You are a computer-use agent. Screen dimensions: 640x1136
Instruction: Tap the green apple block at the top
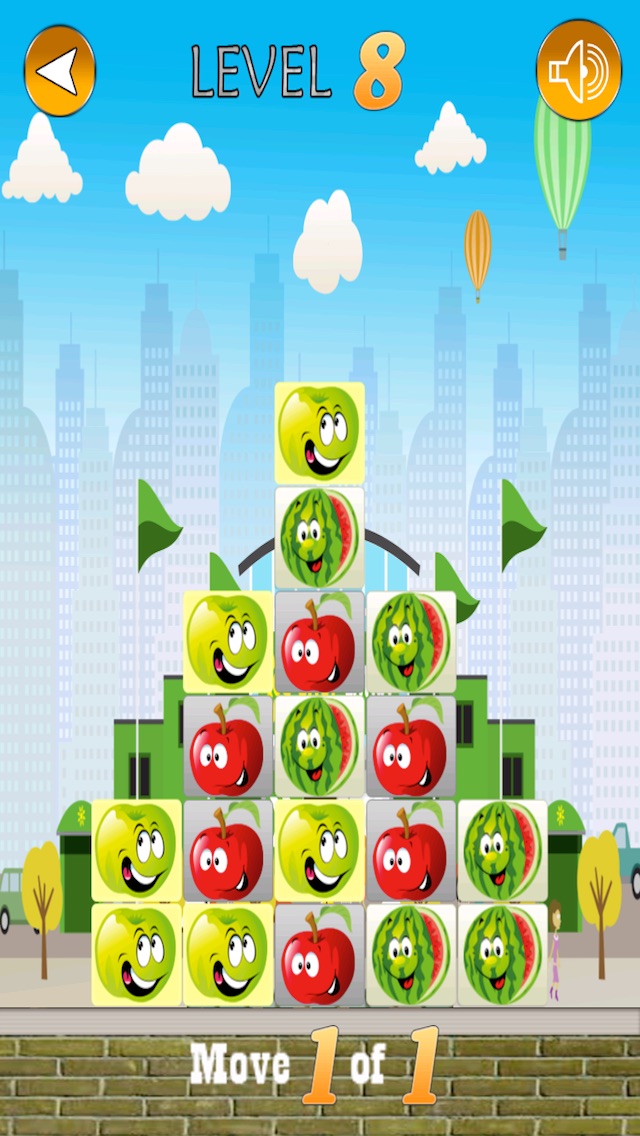click(x=320, y=433)
